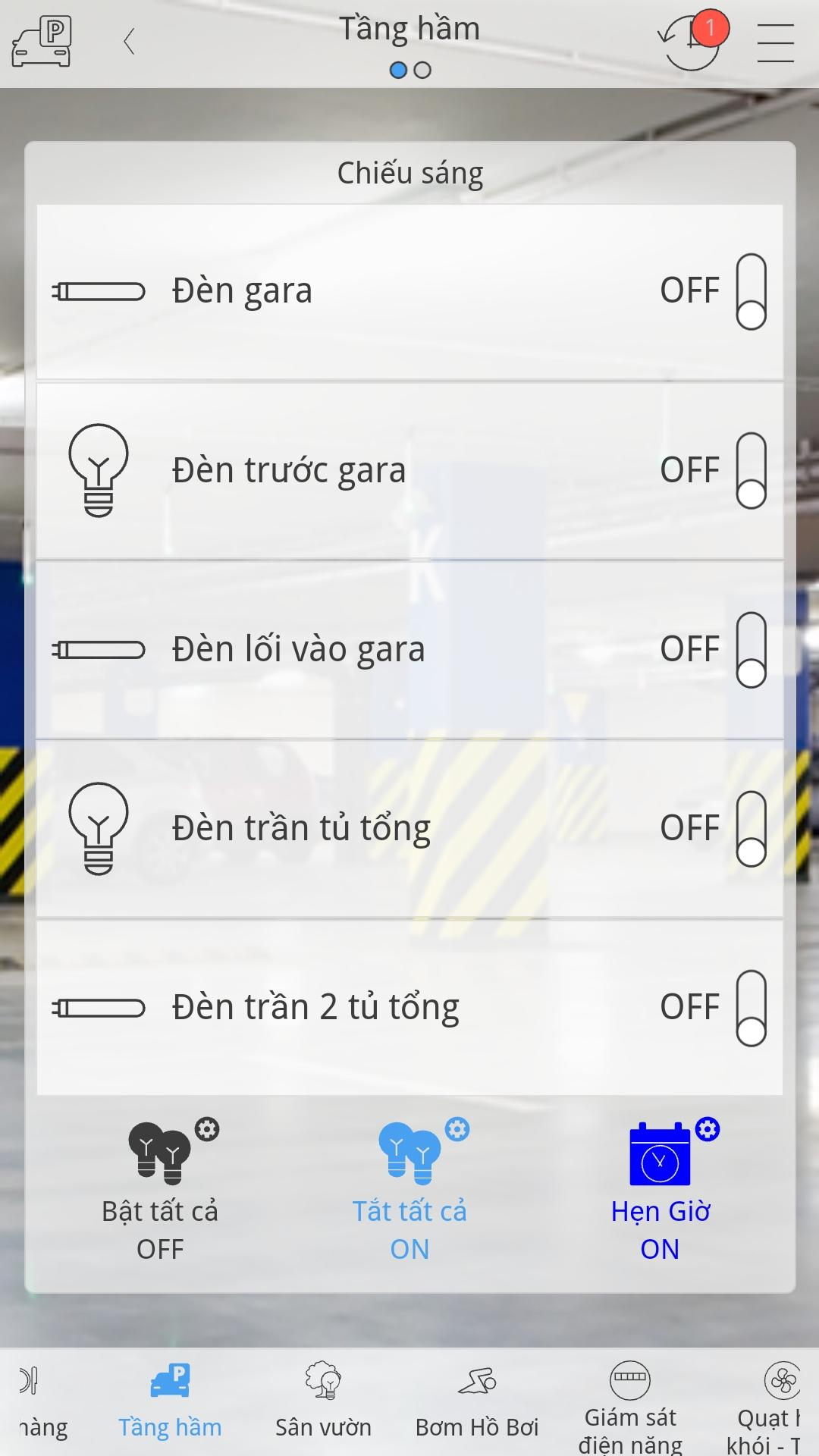The height and width of the screenshot is (1456, 819).
Task: Go back with the arrow icon
Action: click(x=129, y=42)
